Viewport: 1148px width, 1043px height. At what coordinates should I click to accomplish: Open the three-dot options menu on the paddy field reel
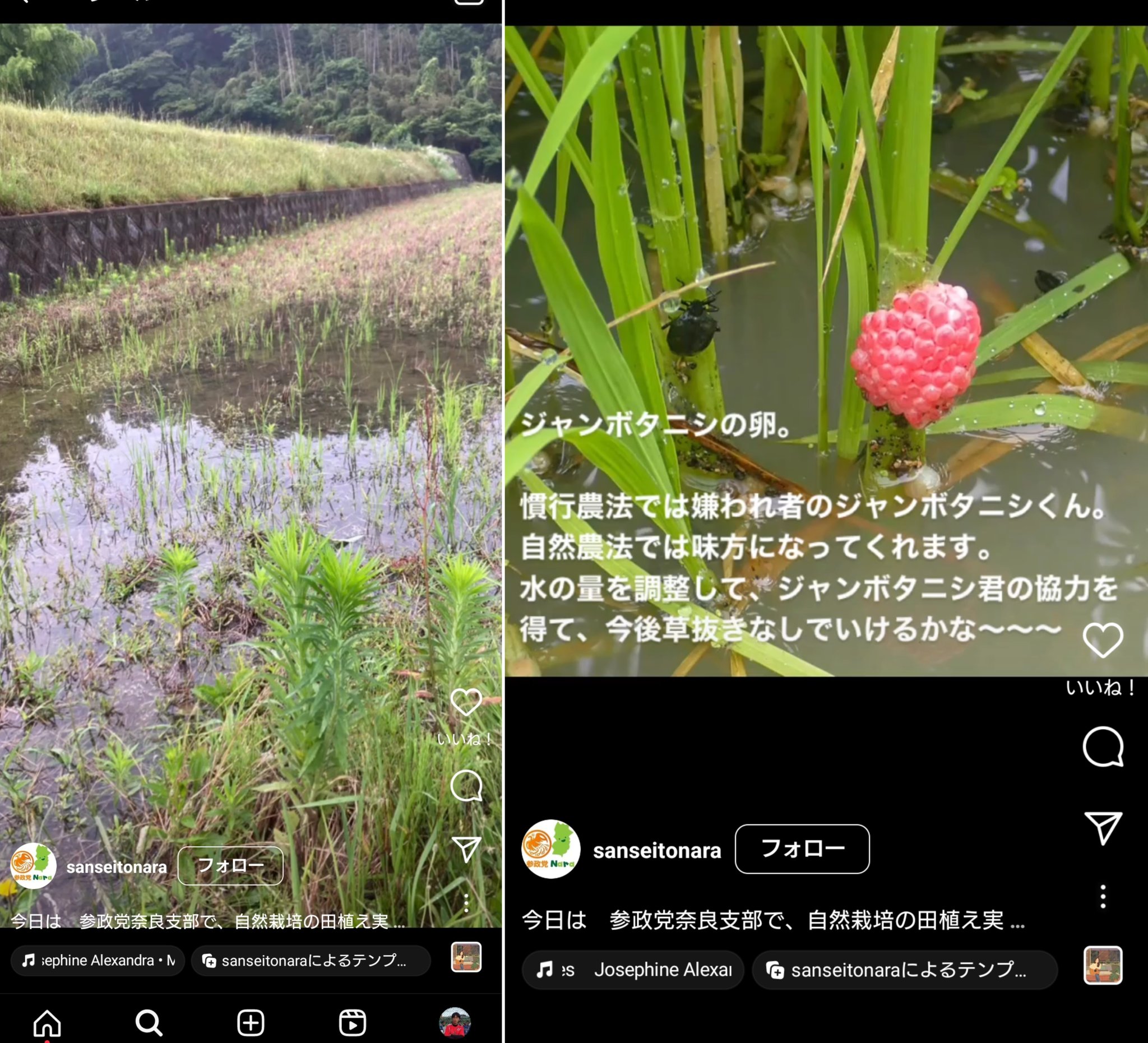point(466,903)
